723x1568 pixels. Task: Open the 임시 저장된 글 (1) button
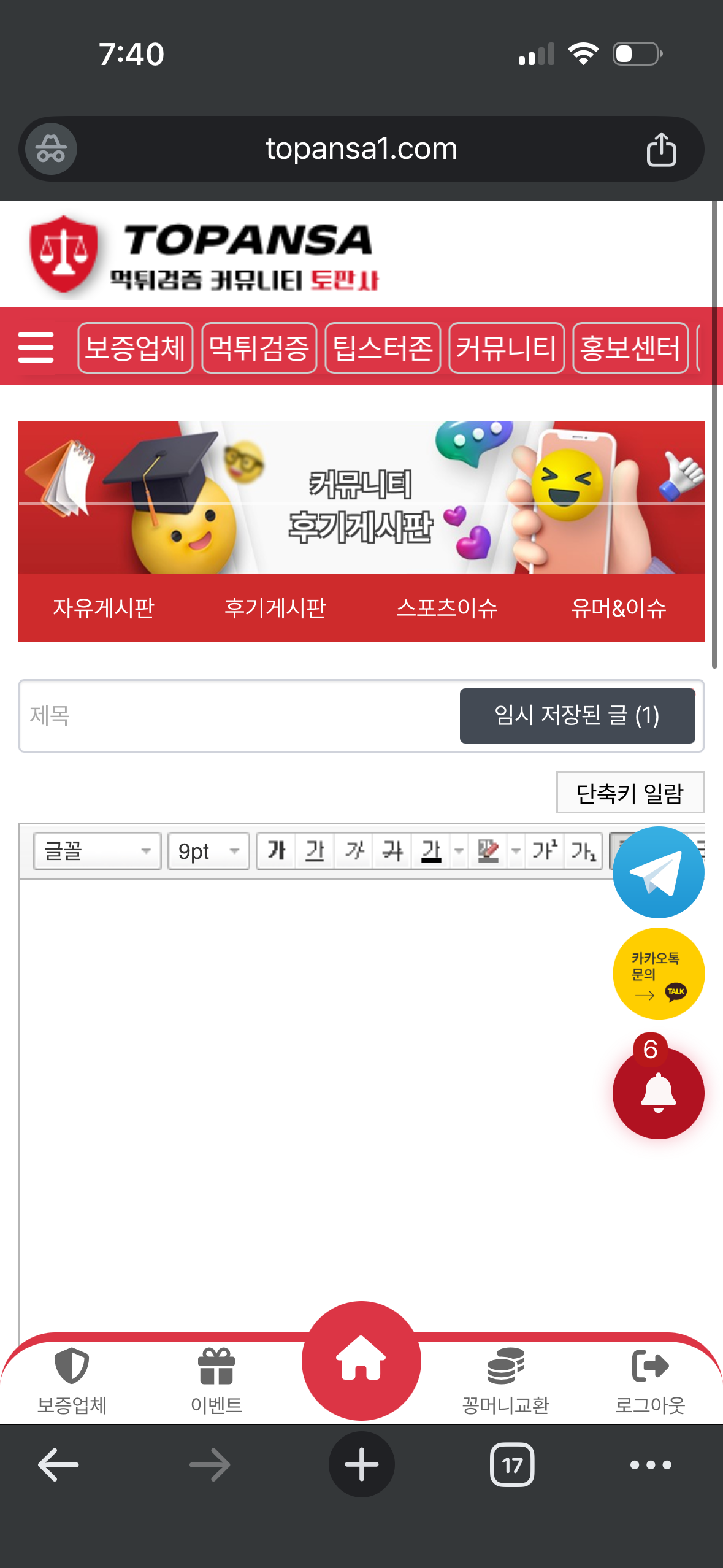576,715
